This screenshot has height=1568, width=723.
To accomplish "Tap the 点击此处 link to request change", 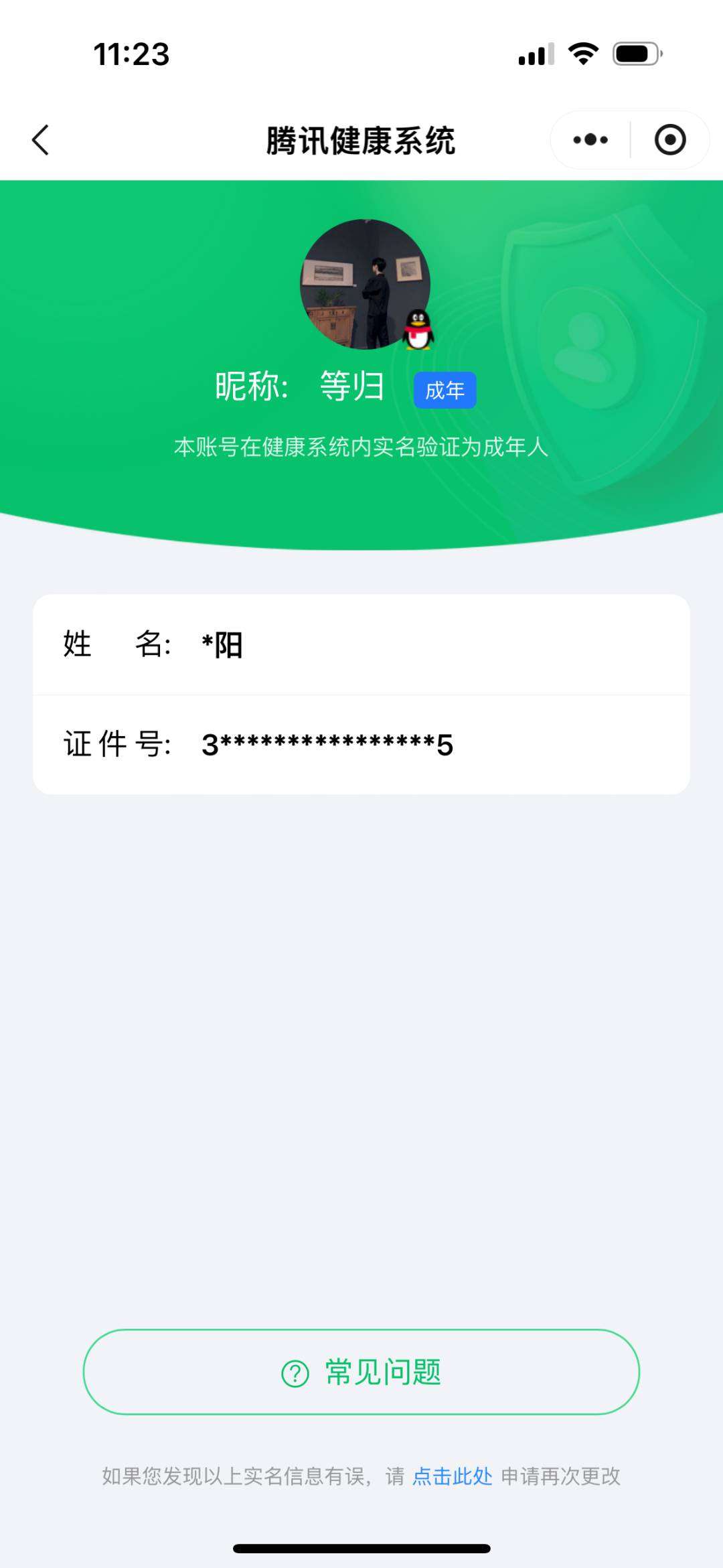I will pyautogui.click(x=453, y=1477).
